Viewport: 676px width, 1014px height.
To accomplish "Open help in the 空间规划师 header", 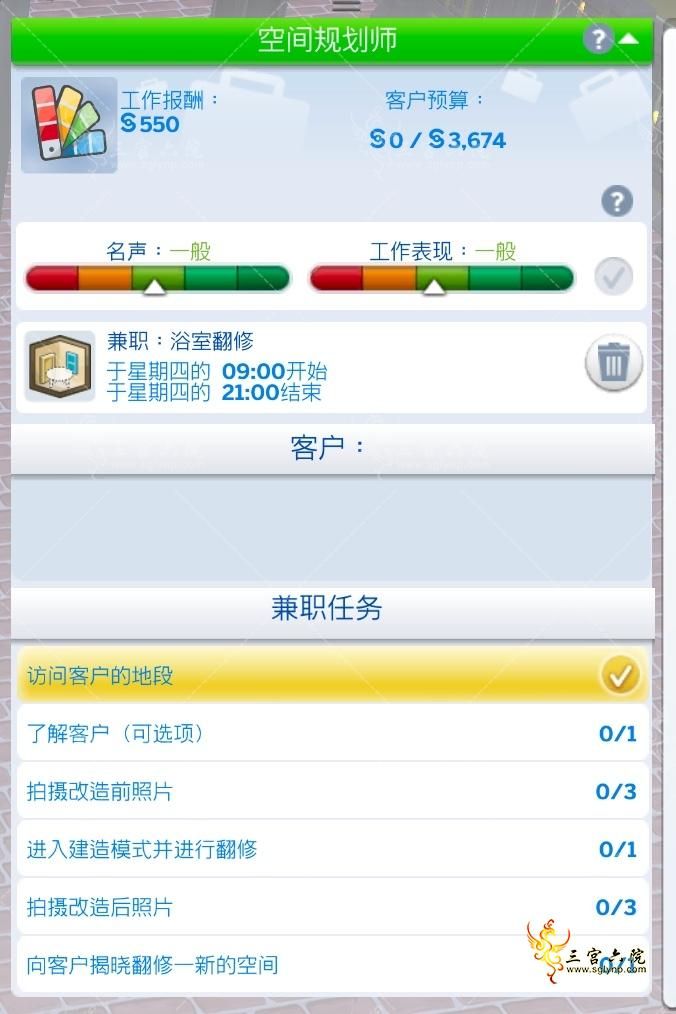I will coord(597,40).
